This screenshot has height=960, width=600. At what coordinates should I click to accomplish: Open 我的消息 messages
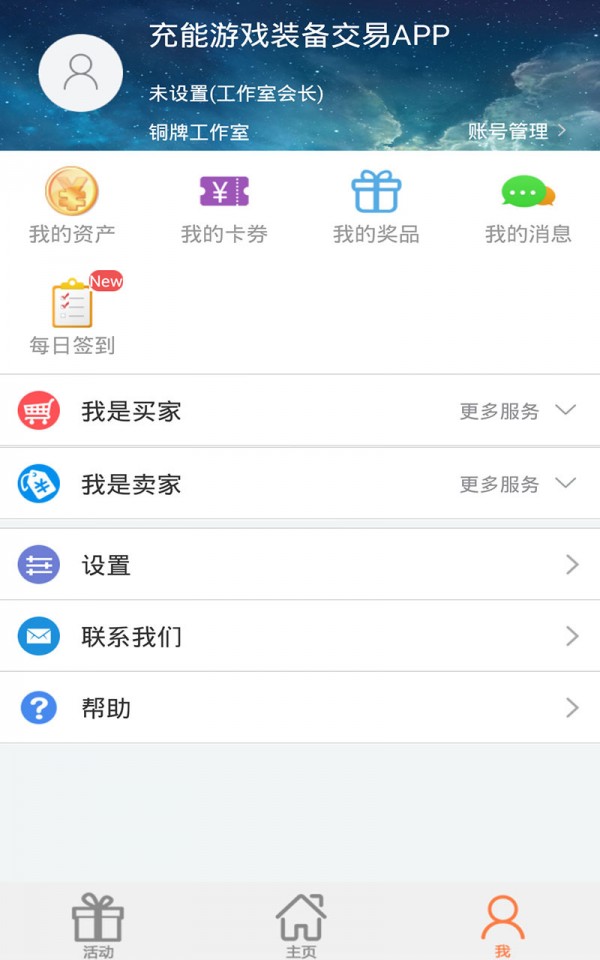coord(528,206)
